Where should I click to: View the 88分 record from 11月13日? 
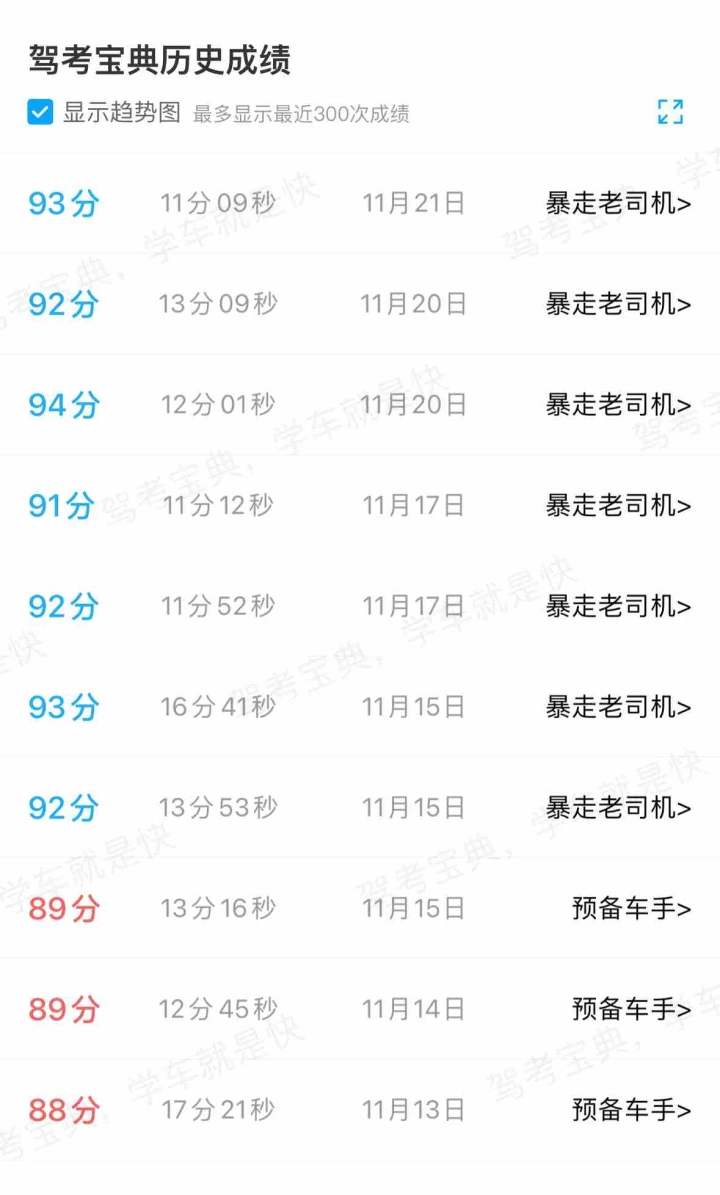(360, 1110)
